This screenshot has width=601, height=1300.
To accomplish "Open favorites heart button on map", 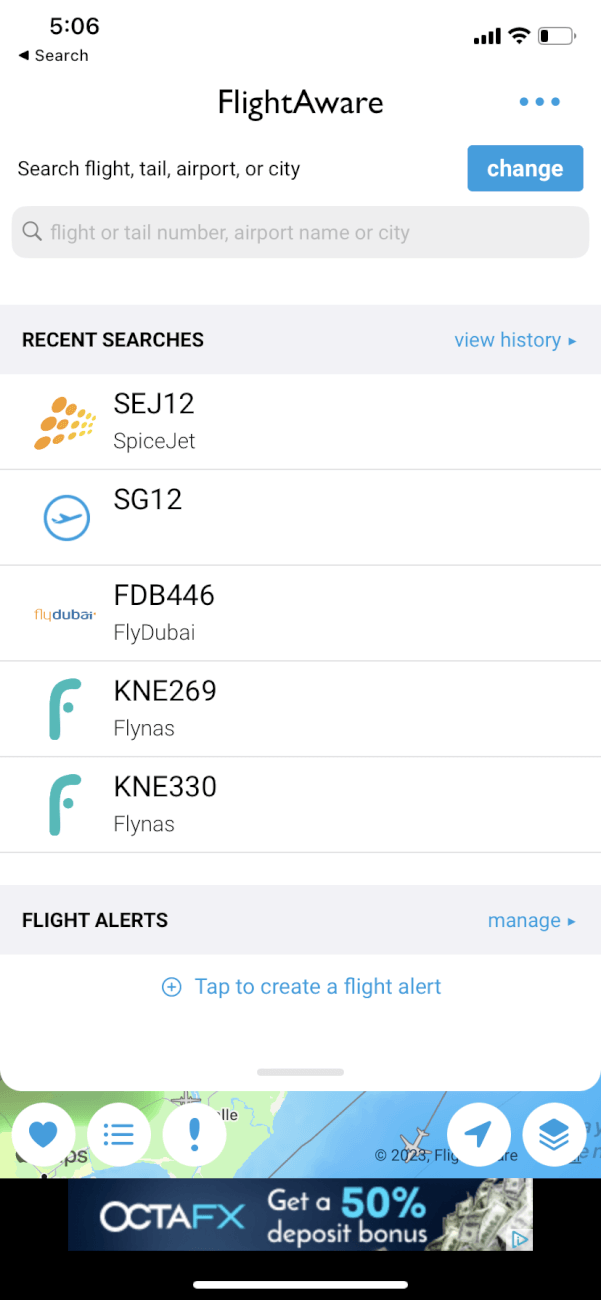I will (43, 1135).
